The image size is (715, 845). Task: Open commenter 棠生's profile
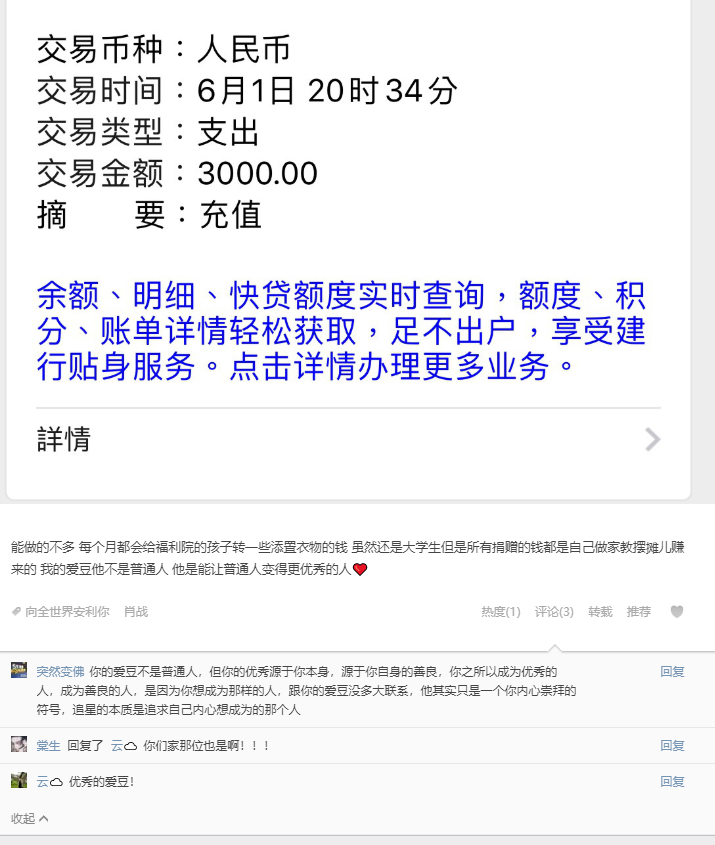pyautogui.click(x=49, y=746)
